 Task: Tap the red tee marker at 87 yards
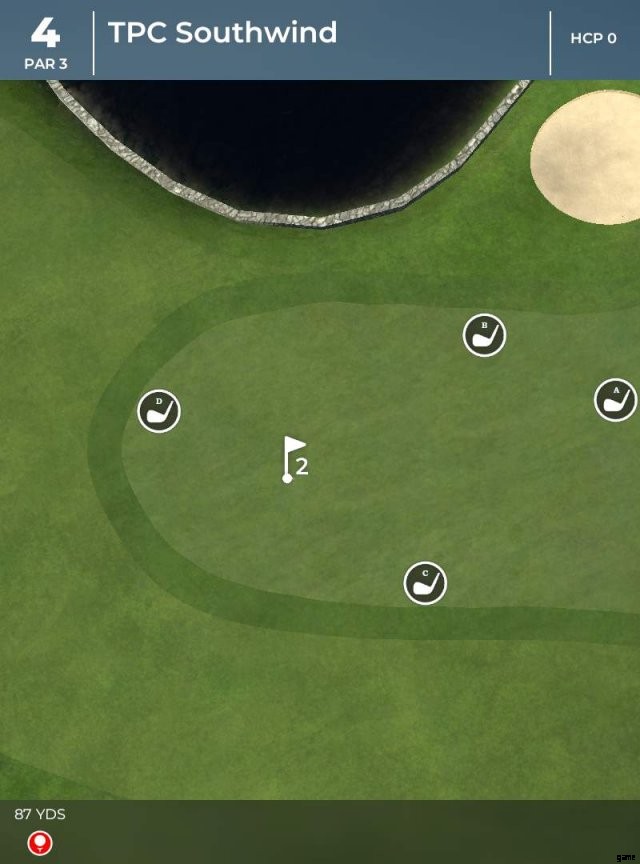click(39, 843)
